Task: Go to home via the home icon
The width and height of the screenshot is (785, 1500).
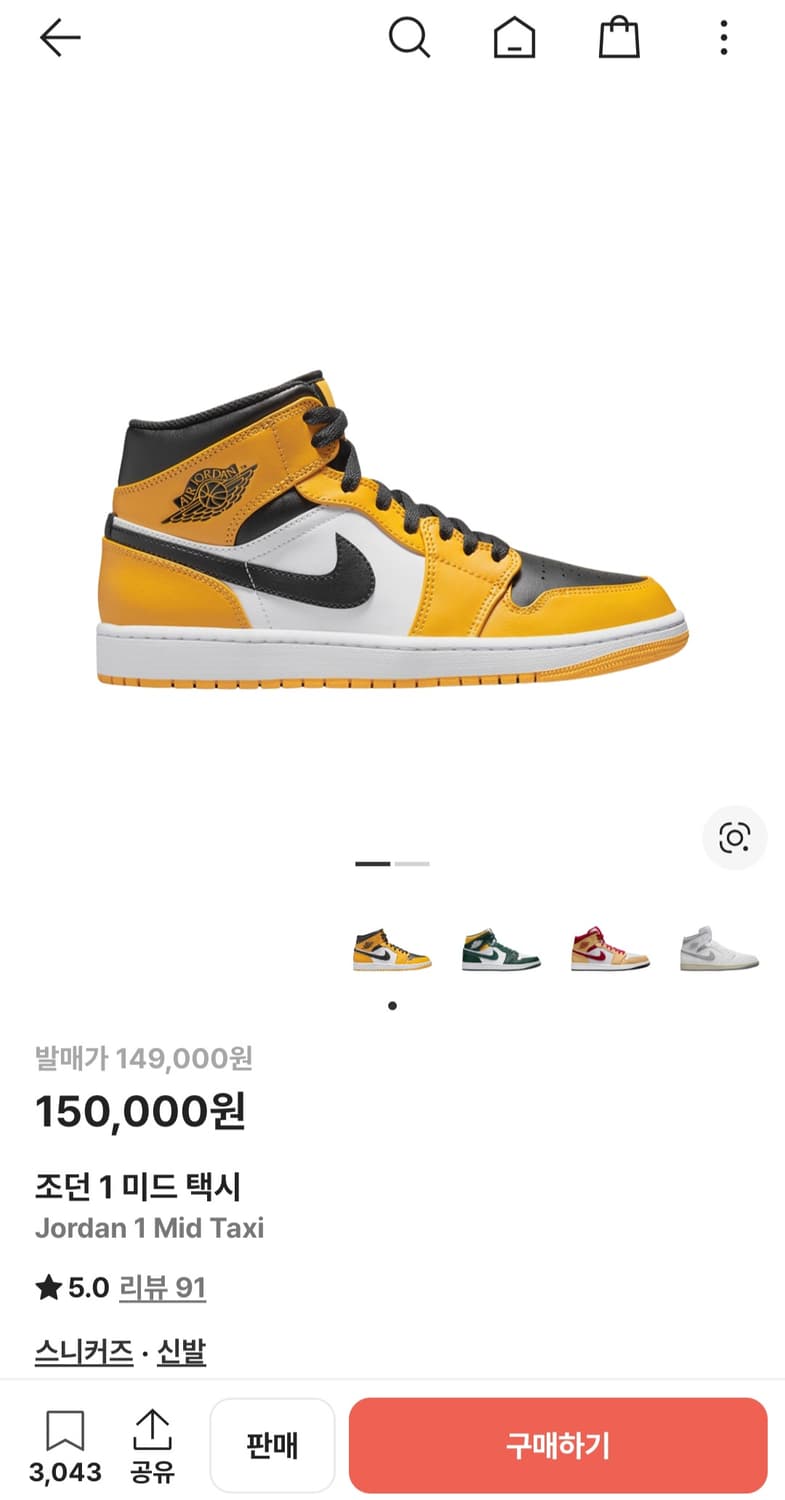Action: tap(514, 37)
